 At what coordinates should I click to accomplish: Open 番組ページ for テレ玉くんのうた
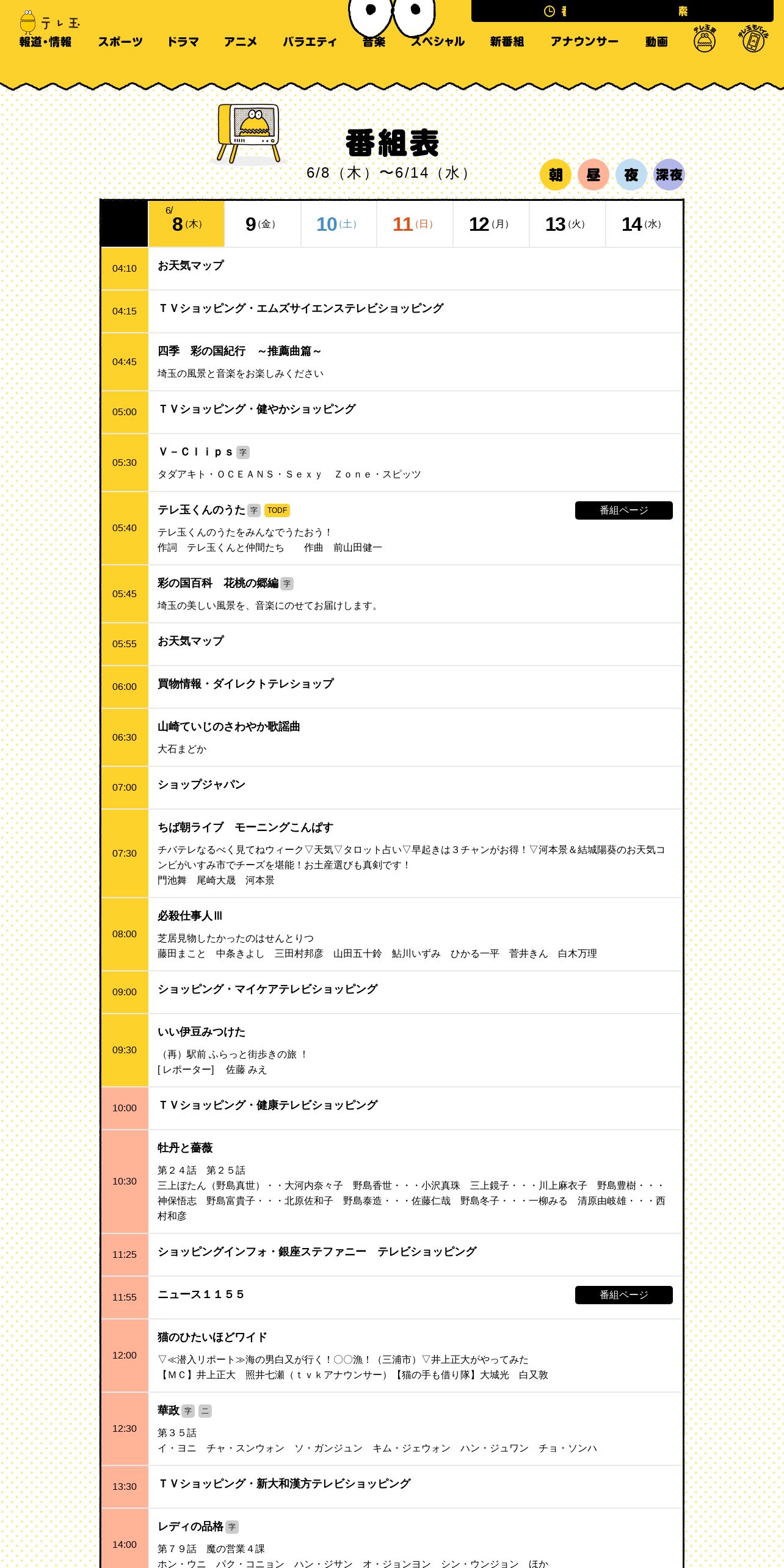624,510
